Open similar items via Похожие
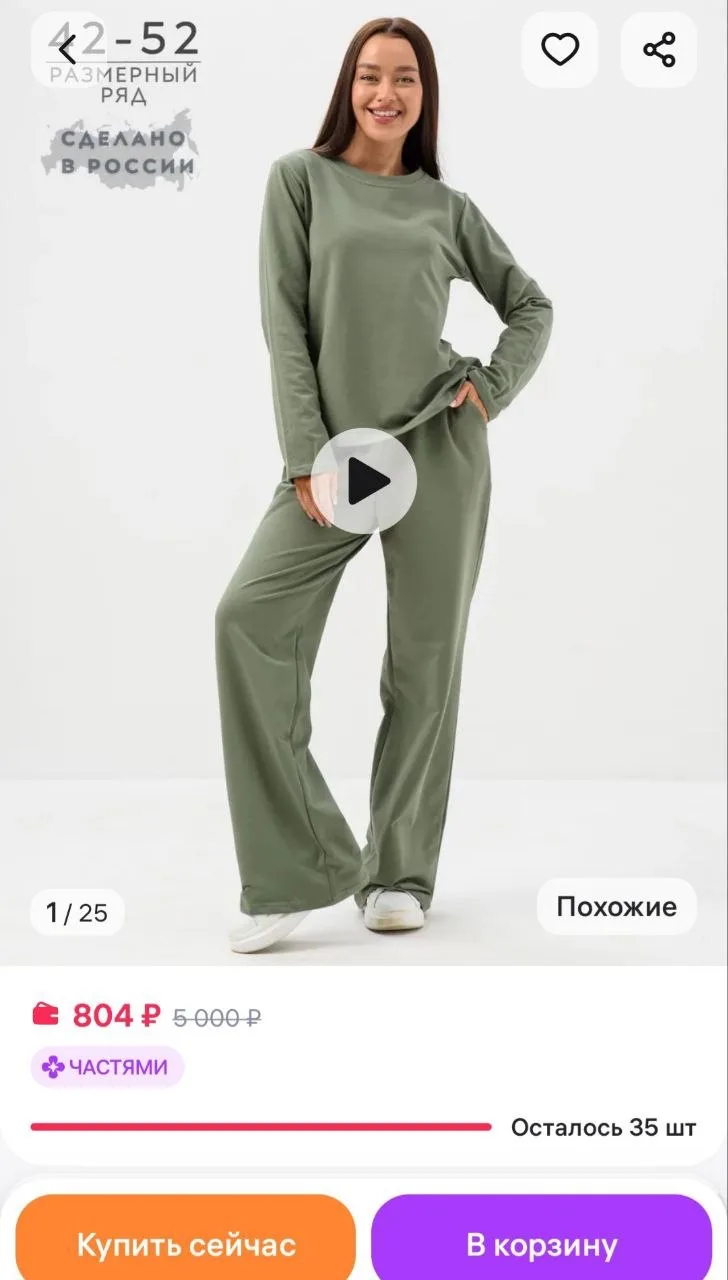Image resolution: width=728 pixels, height=1280 pixels. click(x=616, y=907)
